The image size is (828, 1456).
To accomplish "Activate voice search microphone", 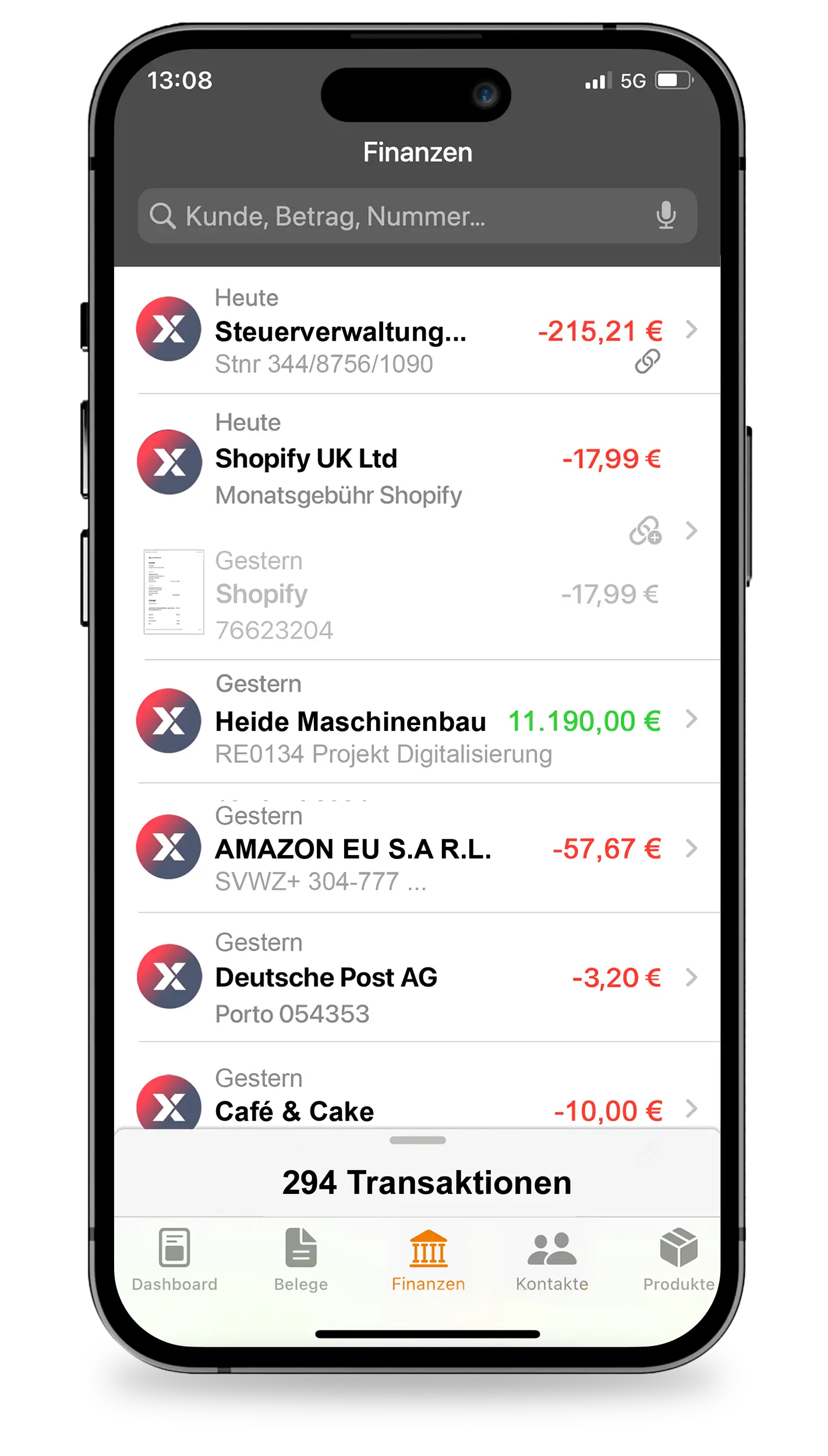I will (x=666, y=216).
